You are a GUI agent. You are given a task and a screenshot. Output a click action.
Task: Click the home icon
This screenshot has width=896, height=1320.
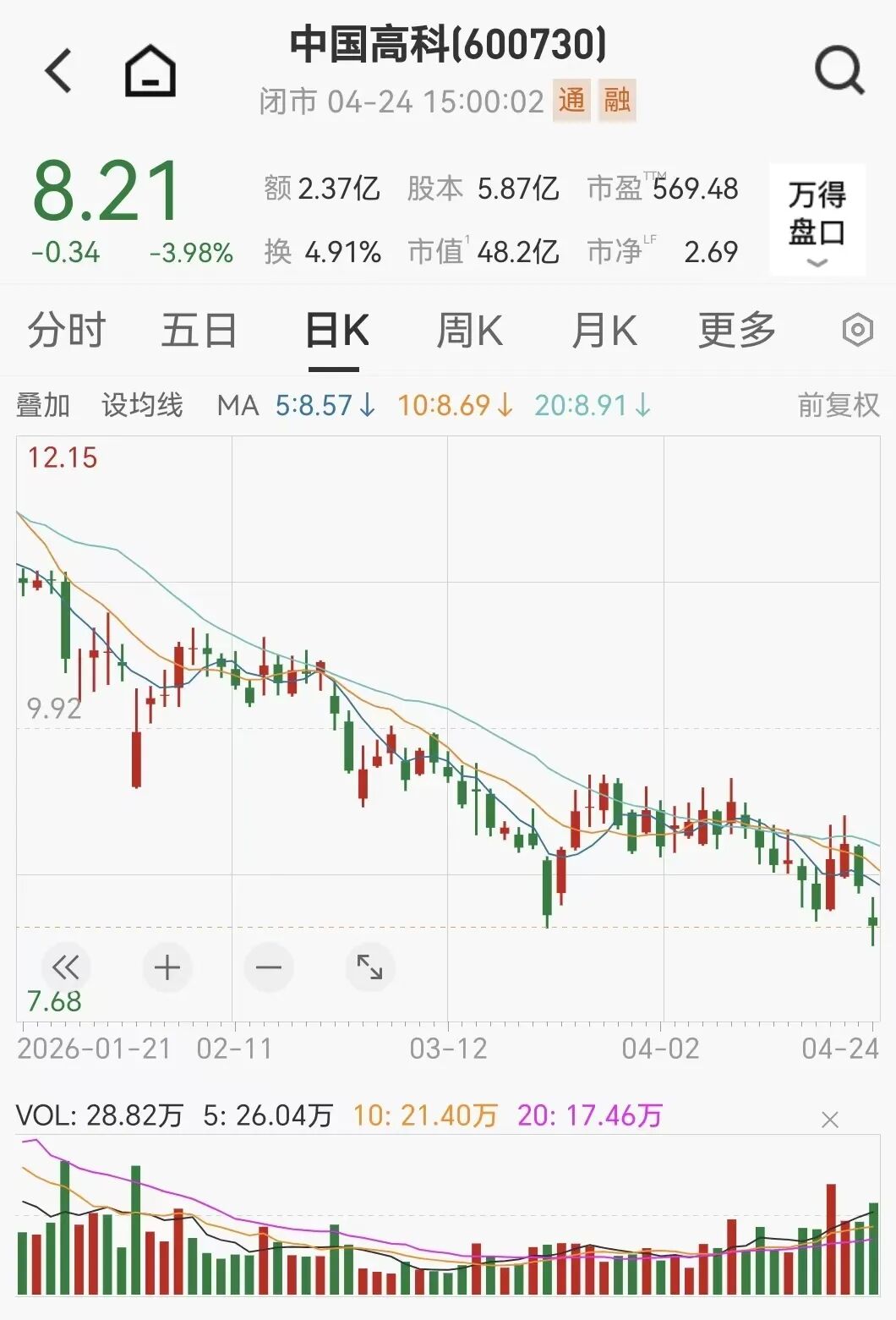click(x=148, y=69)
